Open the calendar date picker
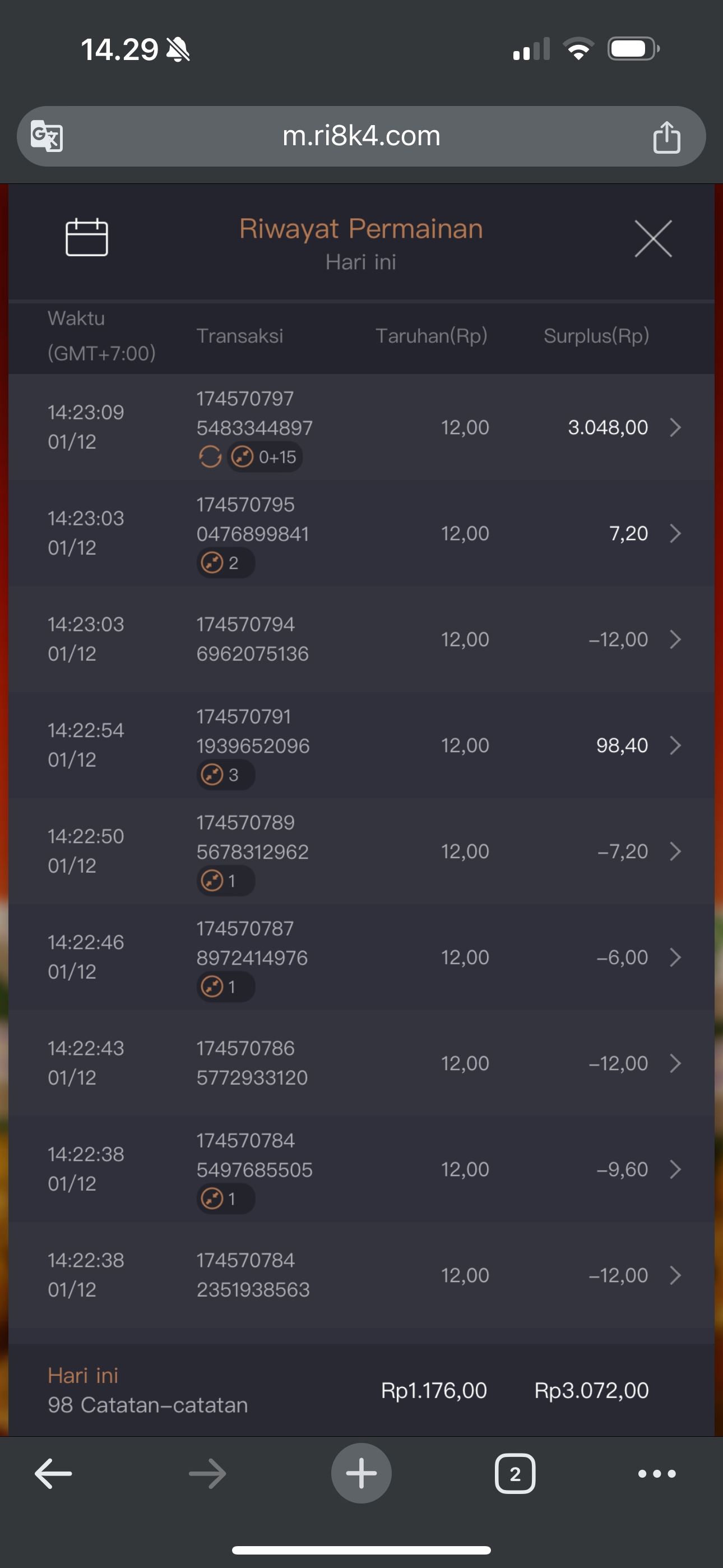This screenshot has width=723, height=1568. click(86, 237)
